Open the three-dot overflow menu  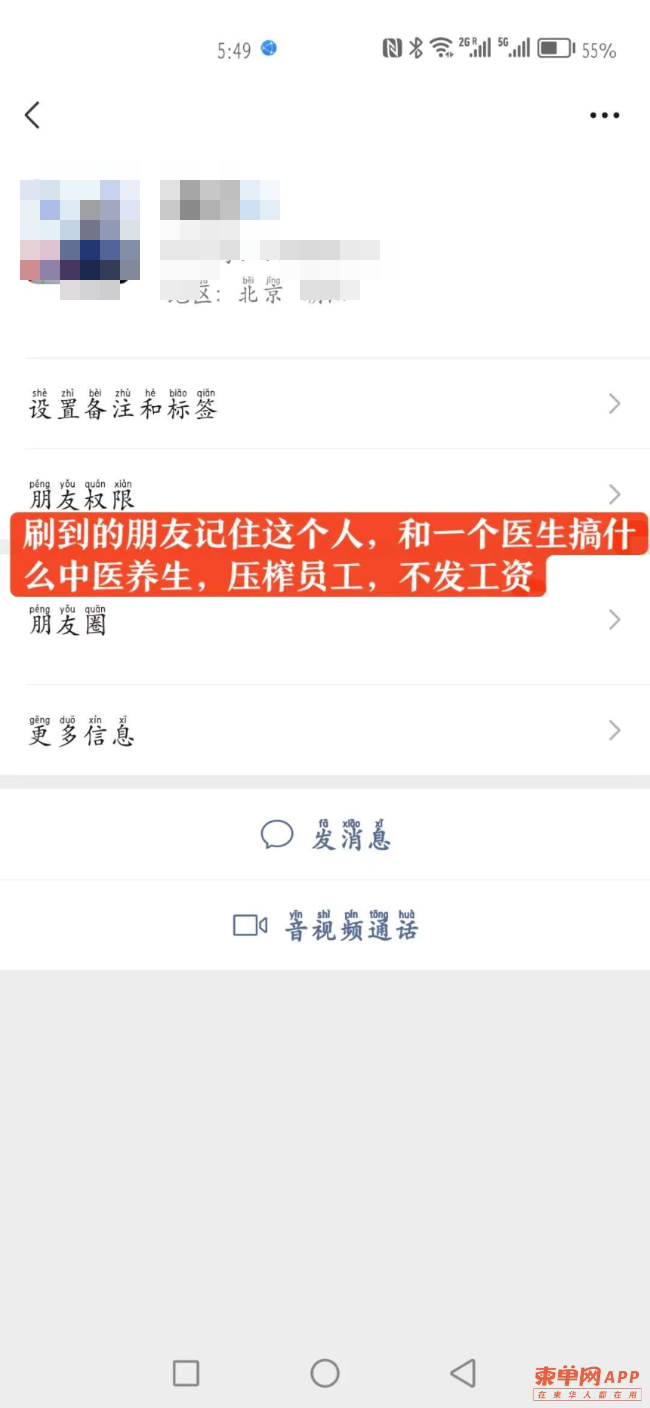coord(604,116)
